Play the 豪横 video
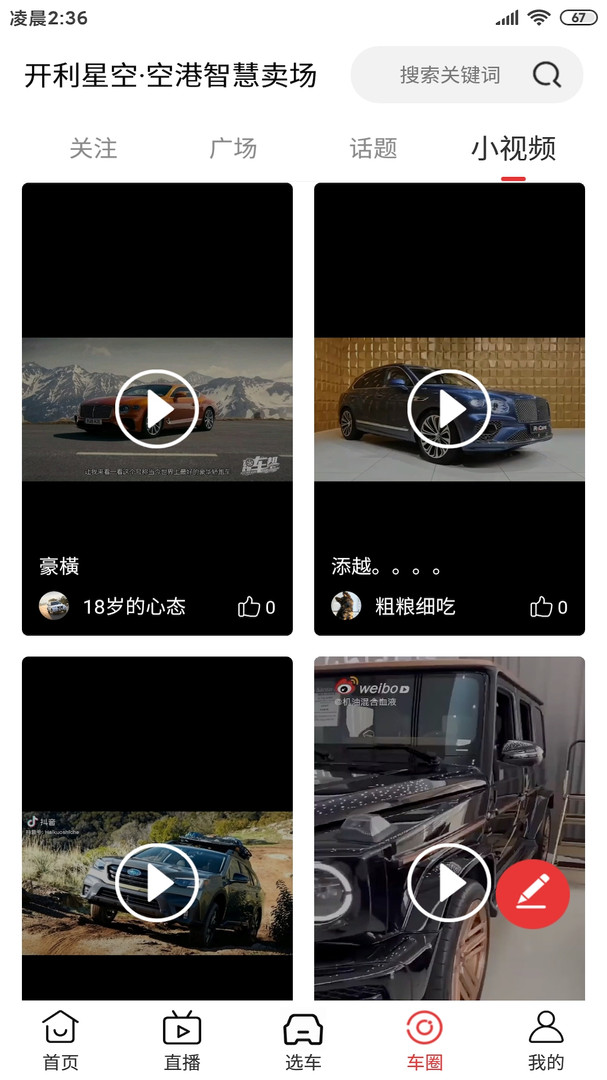Screen dimensions: 607x1080 coord(157,409)
